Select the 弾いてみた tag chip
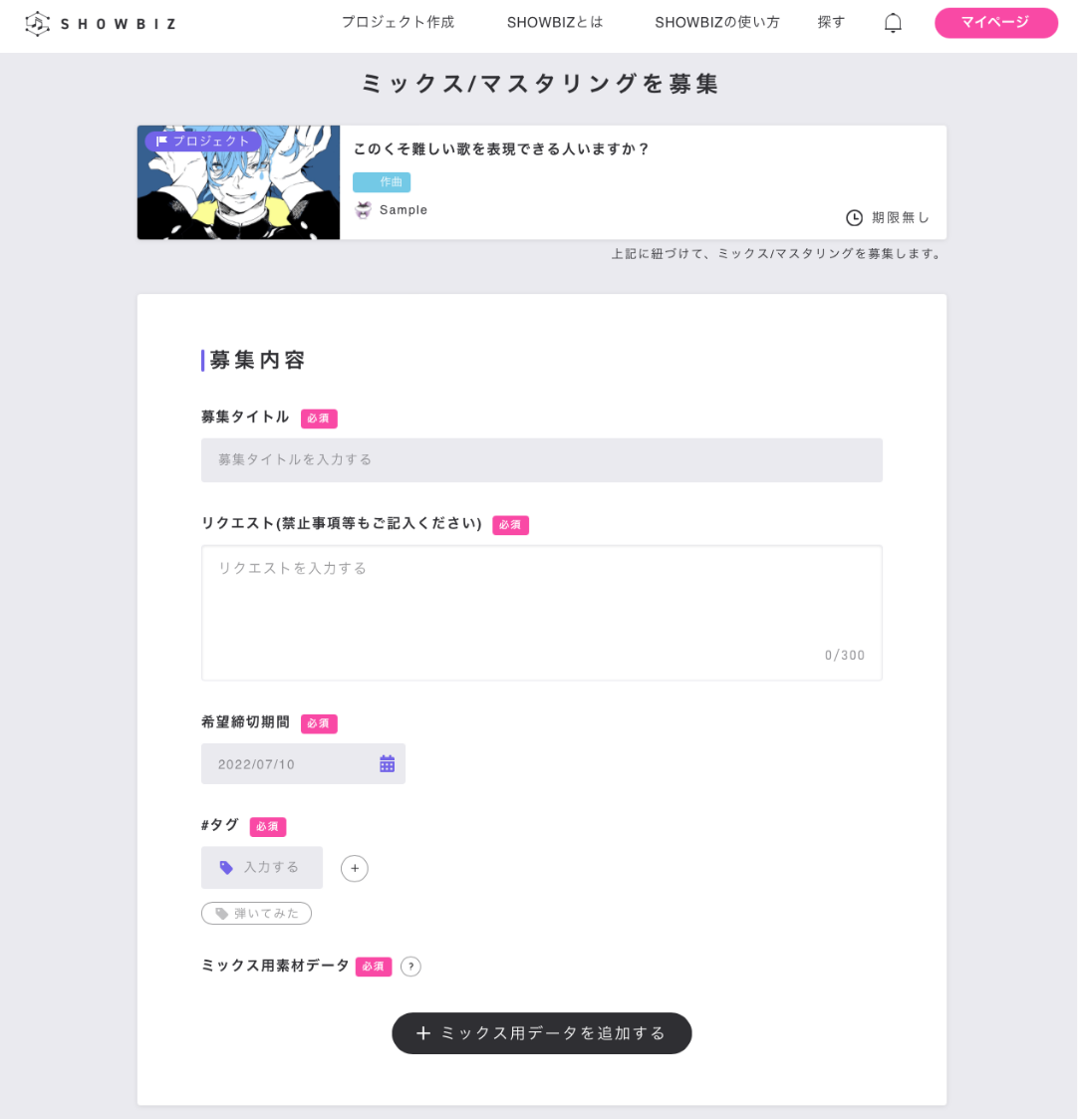 [257, 914]
